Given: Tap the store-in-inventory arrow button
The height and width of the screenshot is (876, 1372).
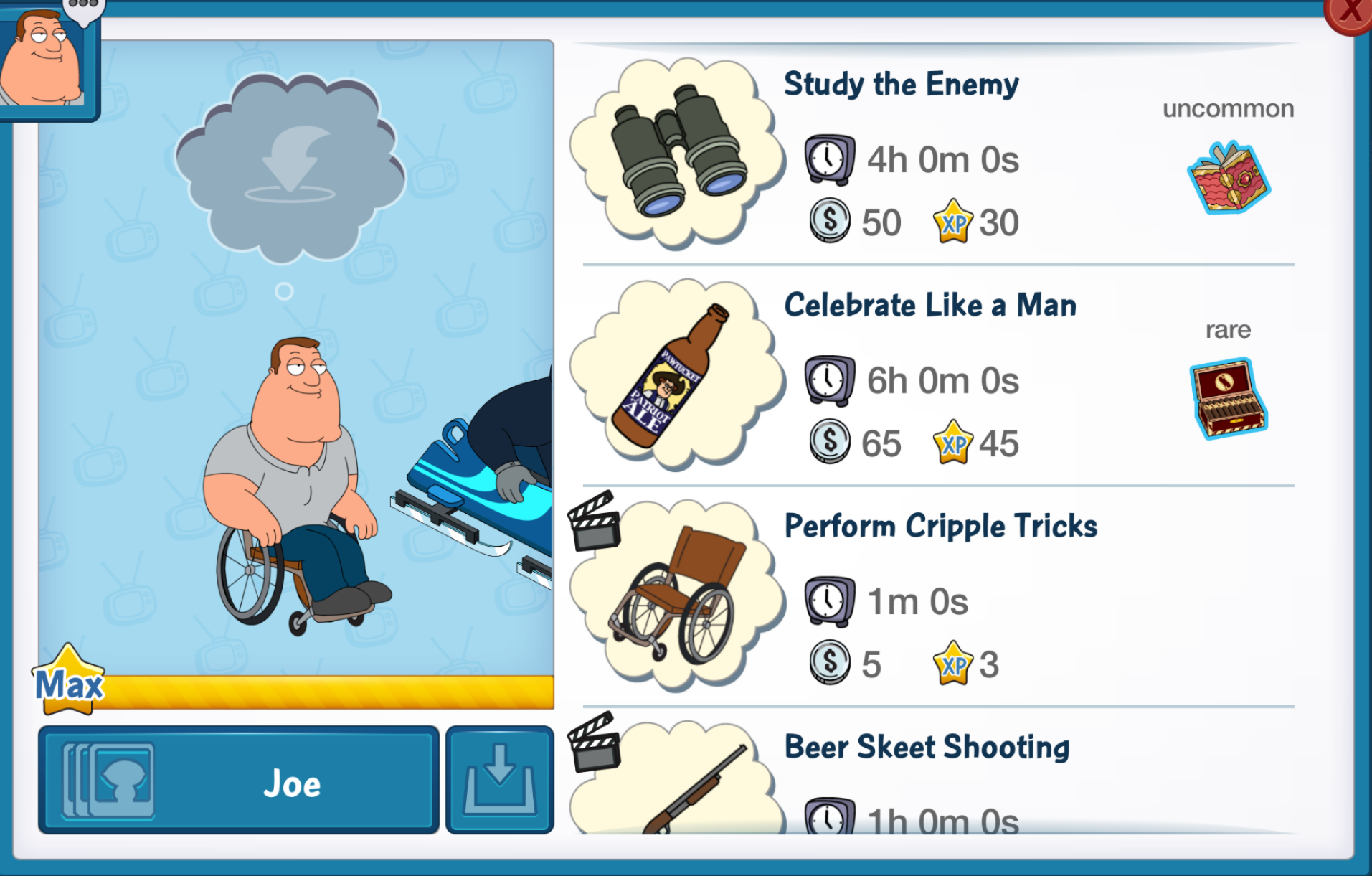Looking at the screenshot, I should click(499, 781).
